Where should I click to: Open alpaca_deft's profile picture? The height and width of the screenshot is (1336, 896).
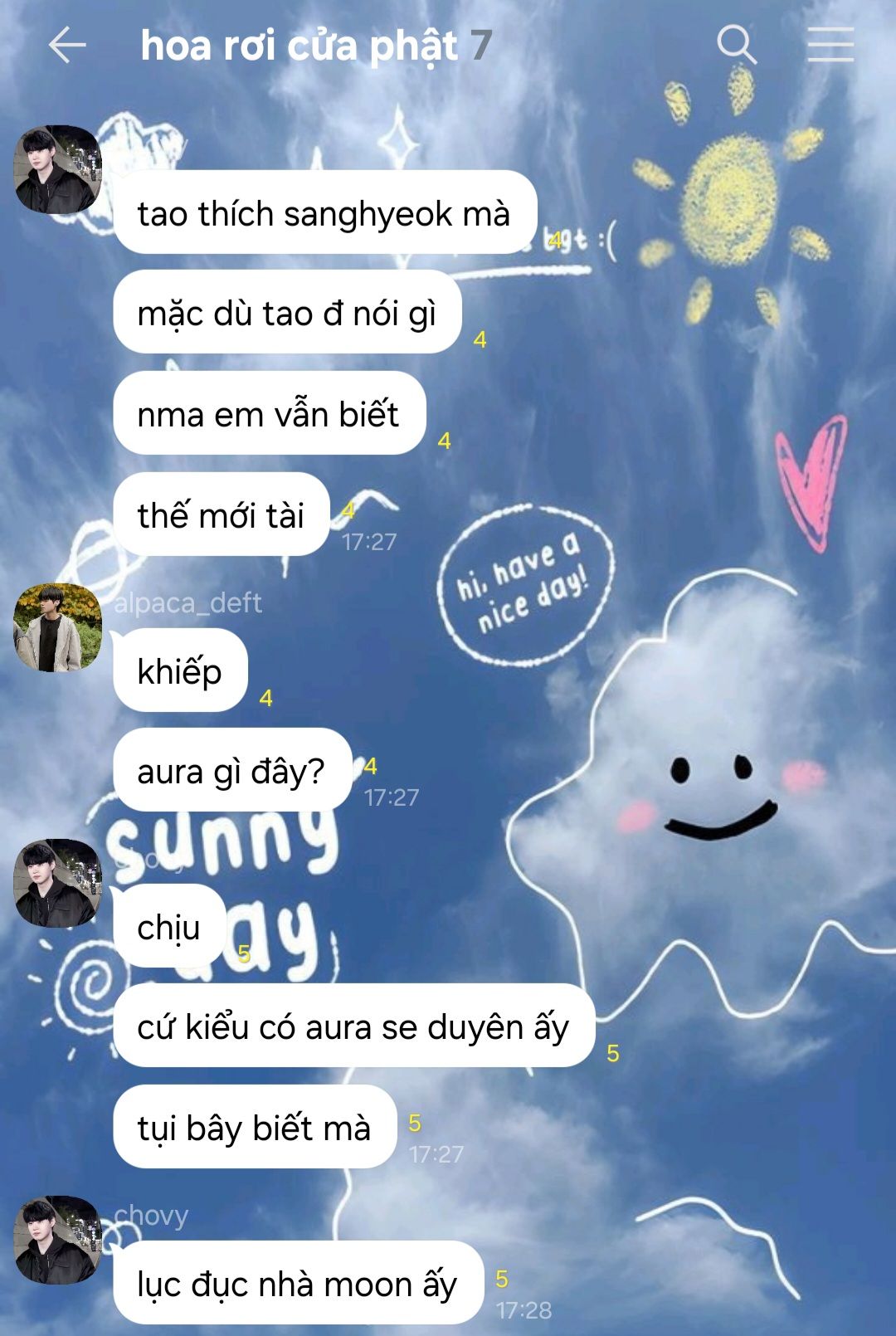tap(58, 627)
